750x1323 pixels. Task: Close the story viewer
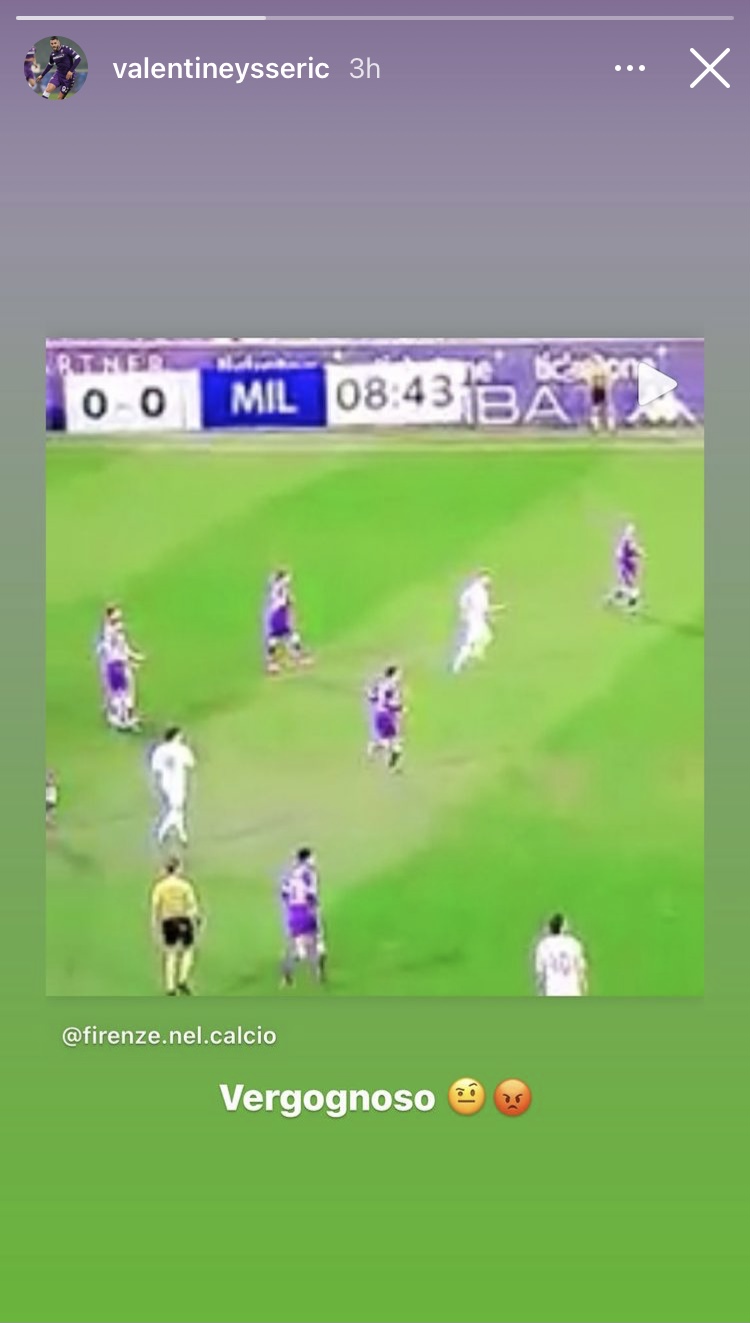tap(709, 69)
